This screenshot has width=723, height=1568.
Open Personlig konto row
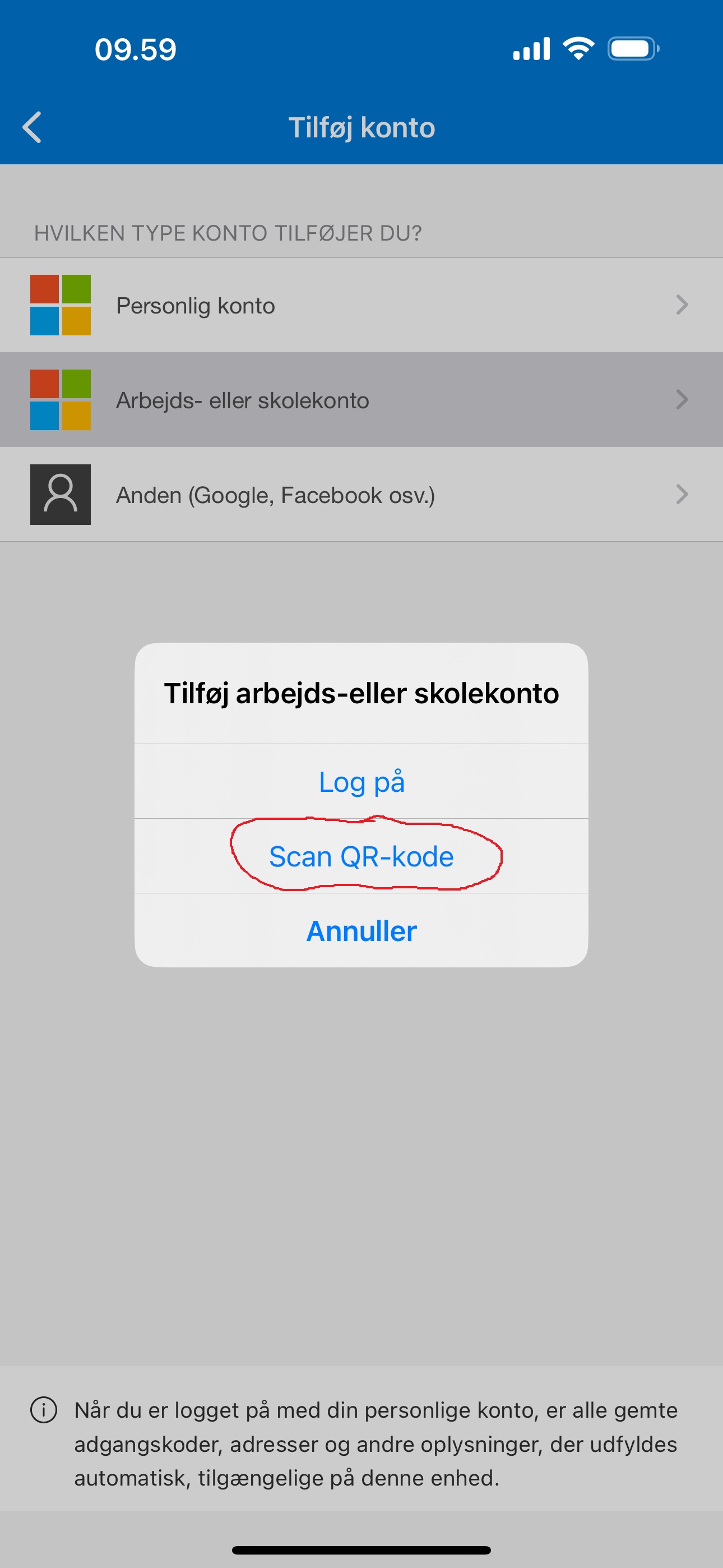[361, 305]
